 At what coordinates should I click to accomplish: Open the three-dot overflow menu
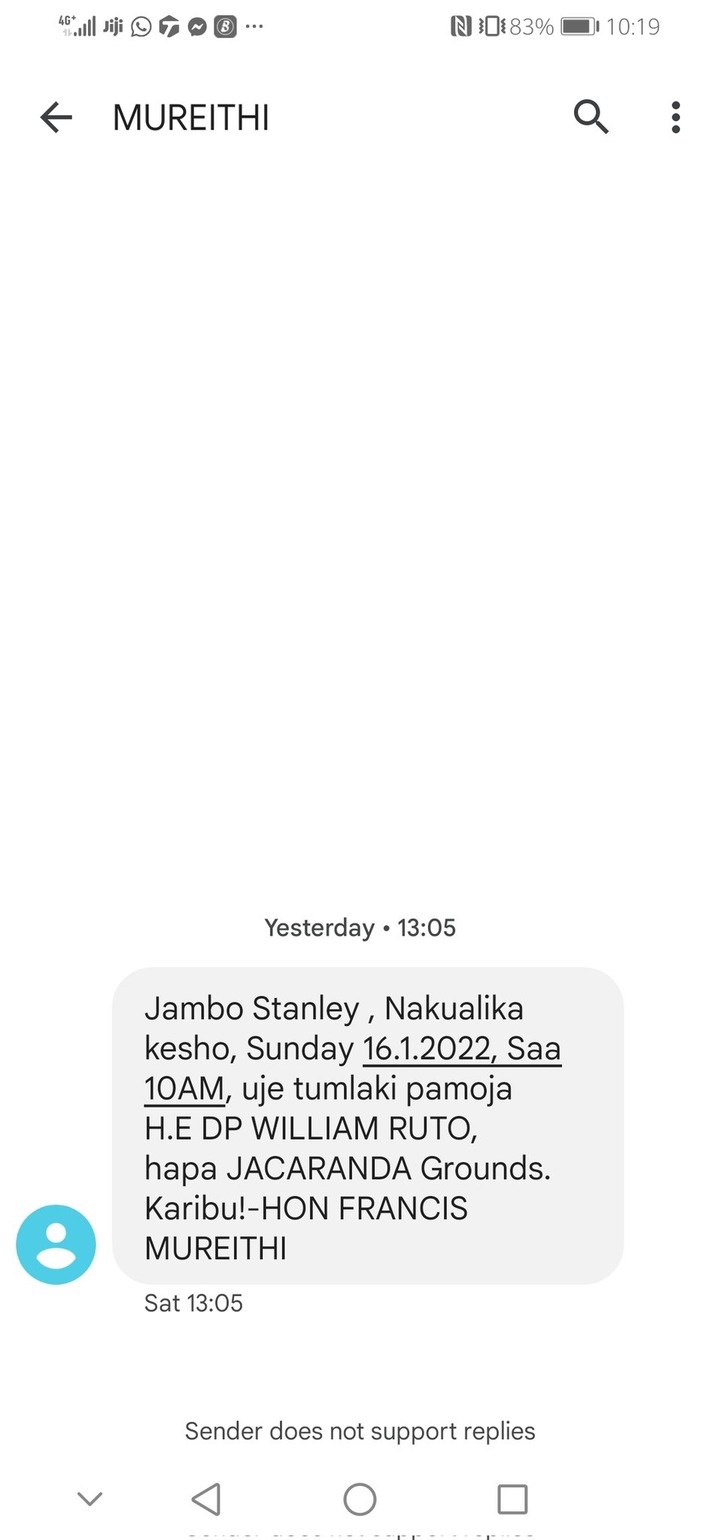coord(676,117)
